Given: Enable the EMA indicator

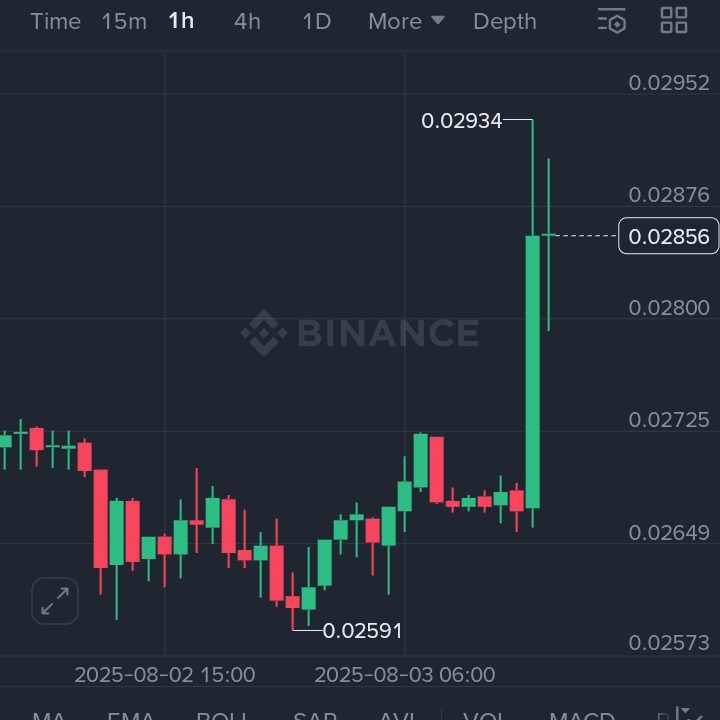Looking at the screenshot, I should pyautogui.click(x=131, y=714).
